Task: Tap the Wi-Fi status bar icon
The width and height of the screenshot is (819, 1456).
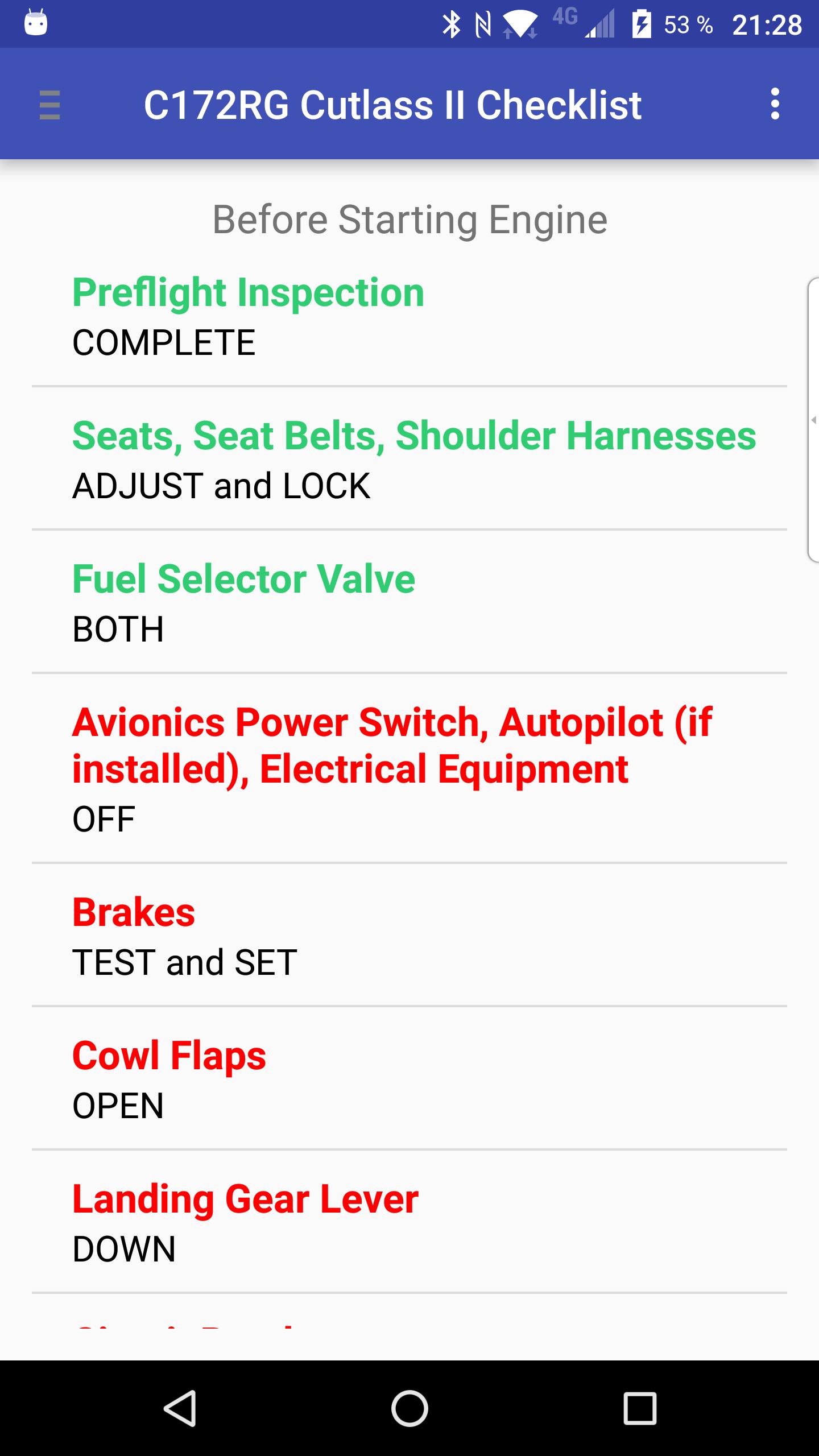Action: point(518,24)
